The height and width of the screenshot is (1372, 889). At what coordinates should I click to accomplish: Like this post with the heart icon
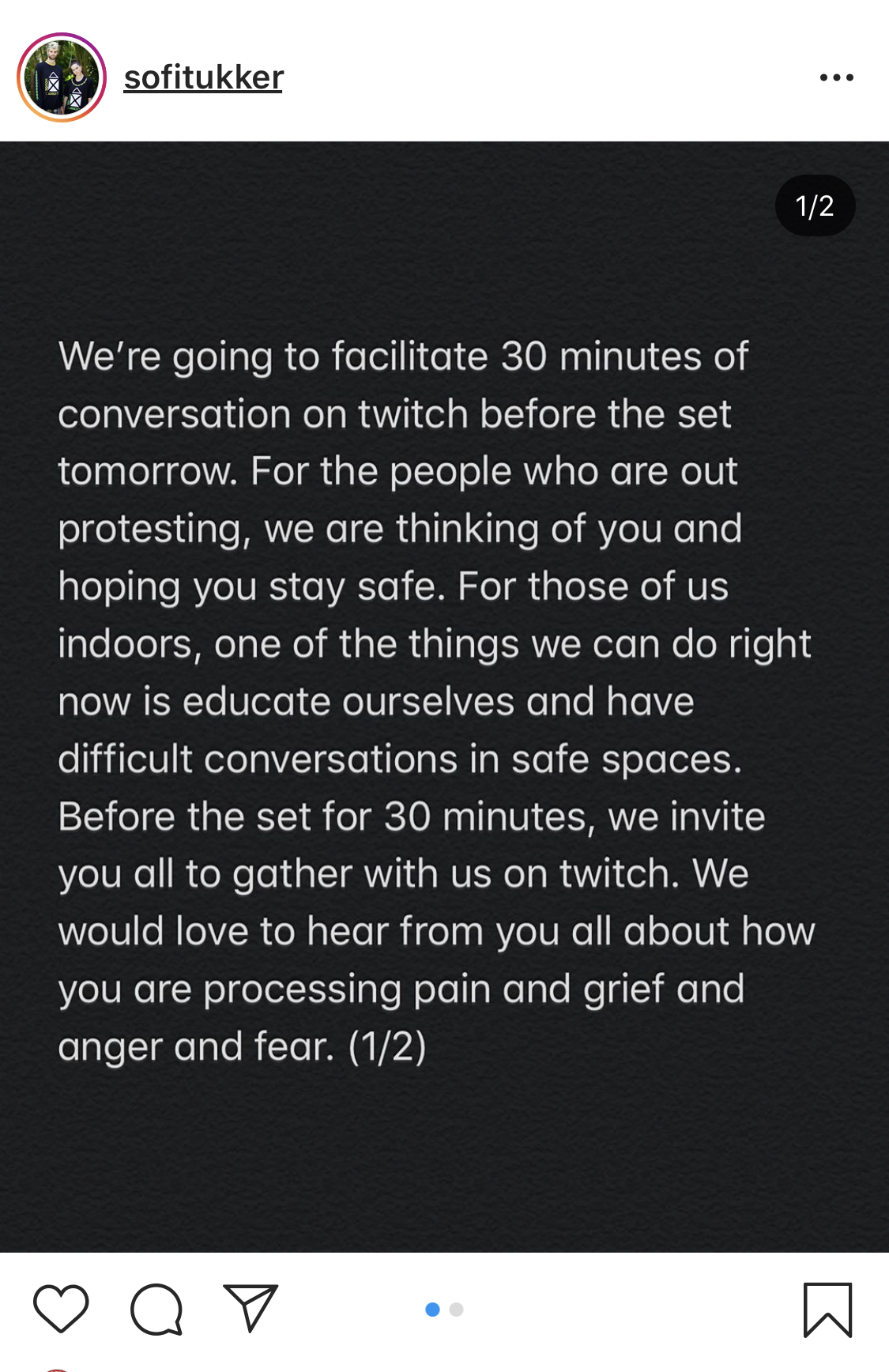coord(61,1309)
